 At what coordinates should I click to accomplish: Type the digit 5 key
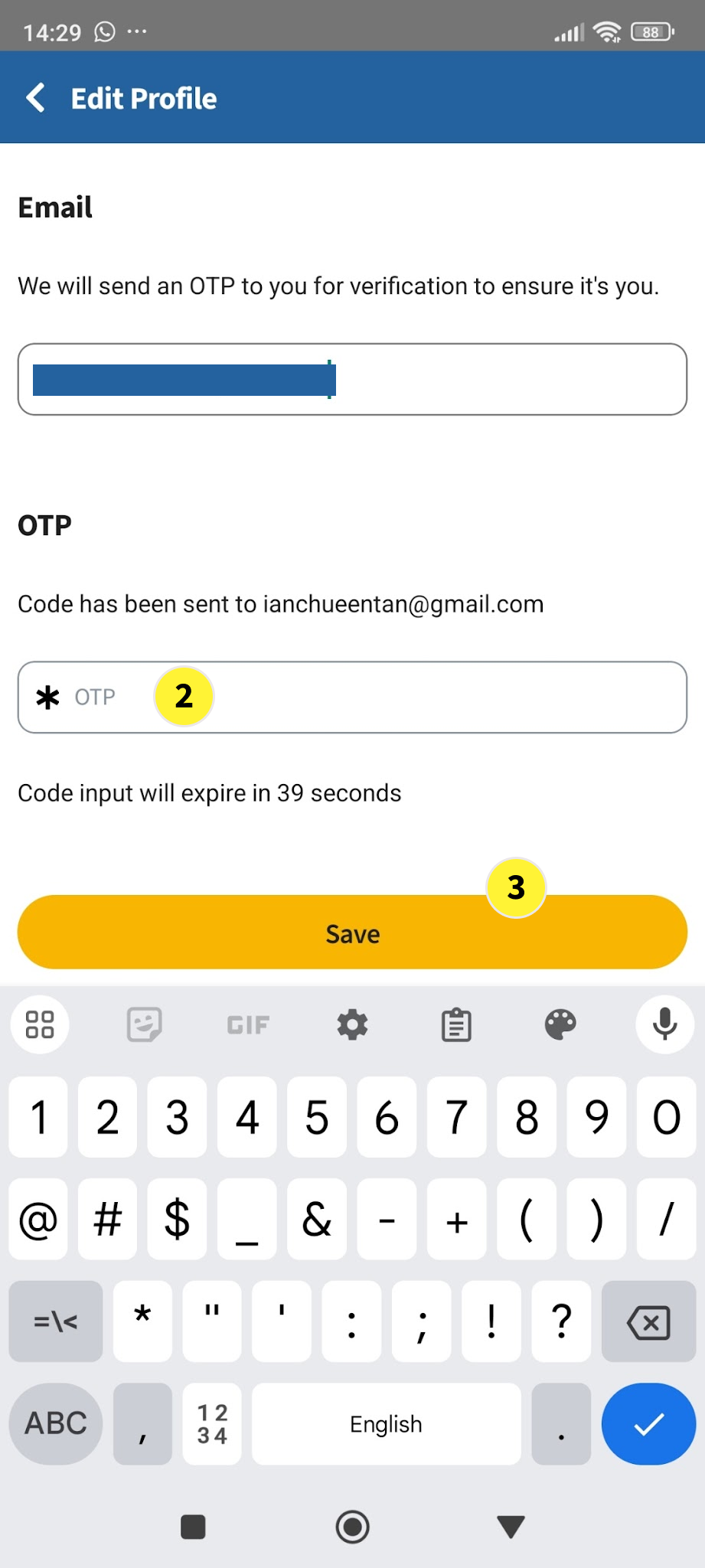tap(317, 1117)
